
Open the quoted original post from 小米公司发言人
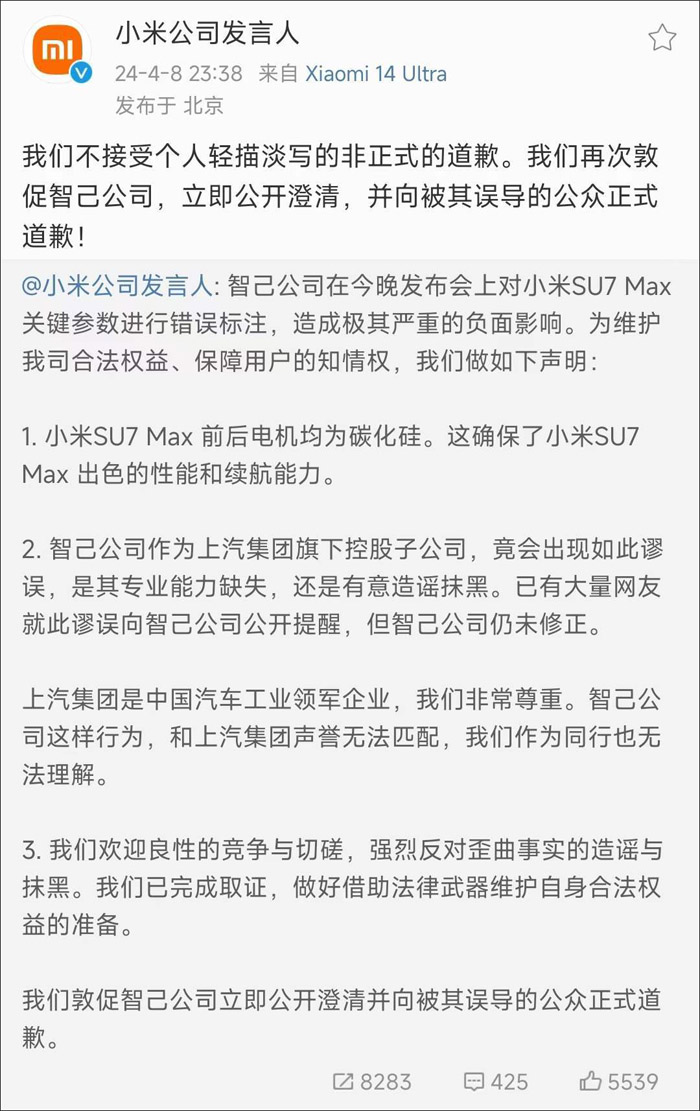point(350,650)
